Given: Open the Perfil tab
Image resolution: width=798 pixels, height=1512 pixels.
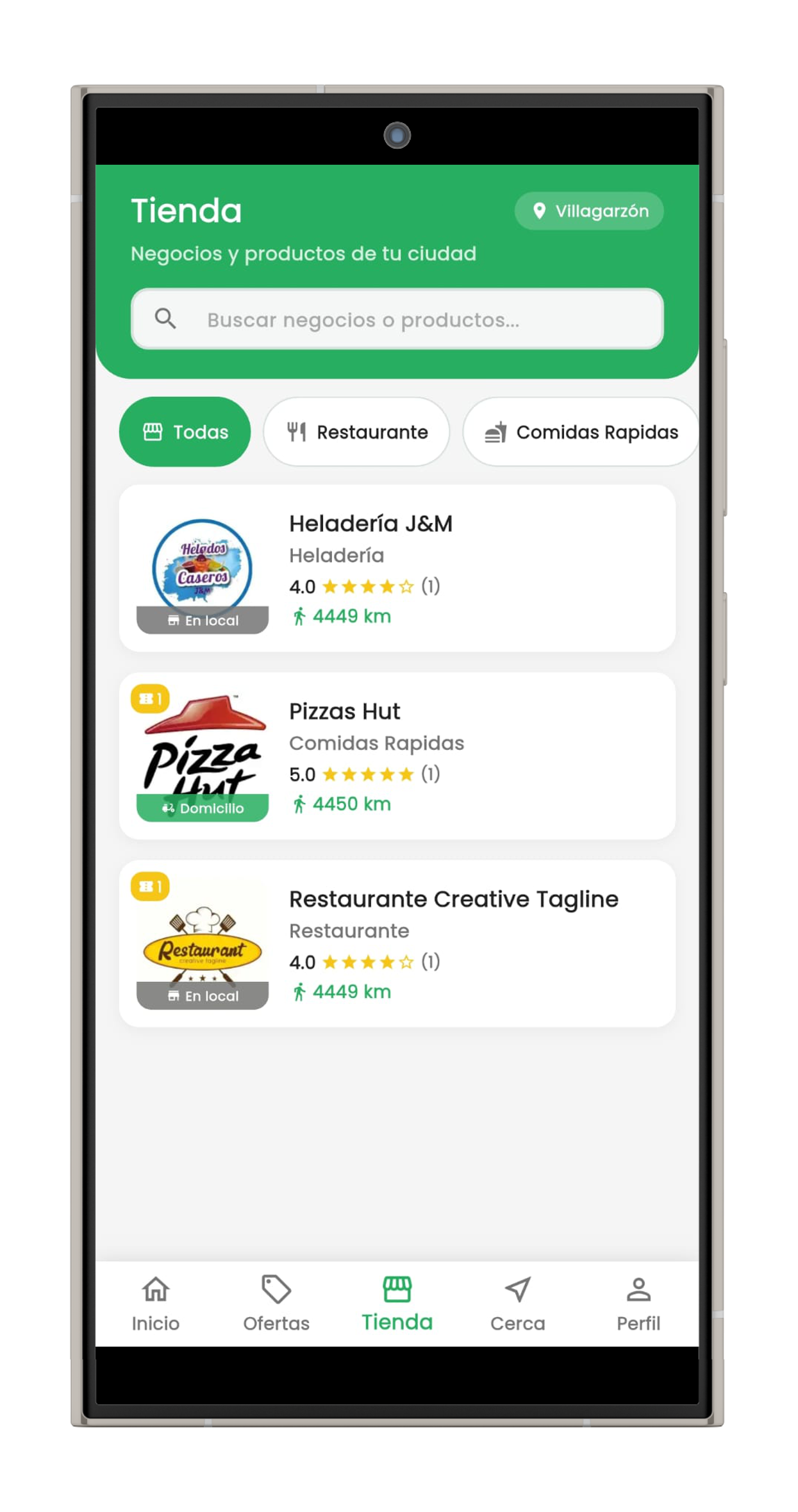Looking at the screenshot, I should pyautogui.click(x=638, y=1301).
